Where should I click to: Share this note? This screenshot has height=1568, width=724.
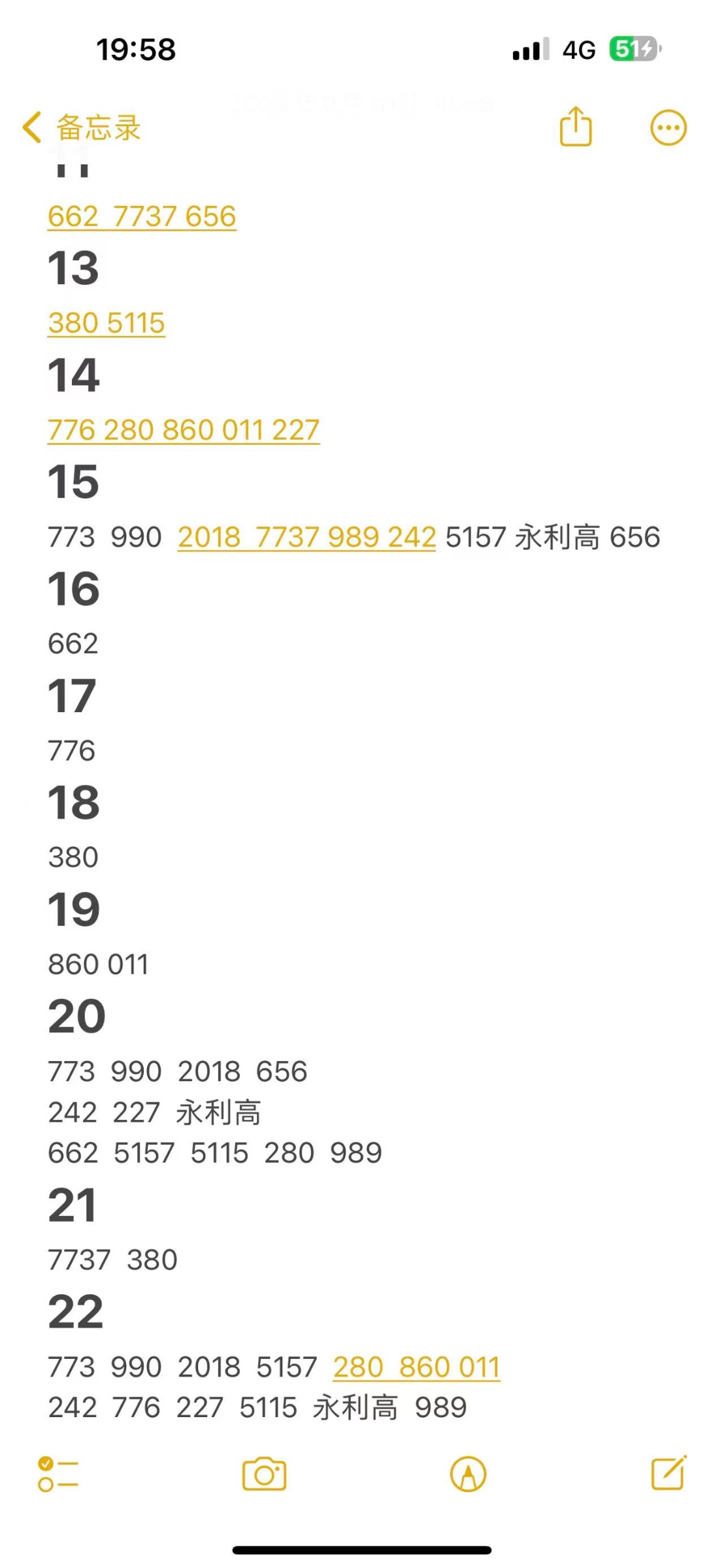pyautogui.click(x=576, y=127)
